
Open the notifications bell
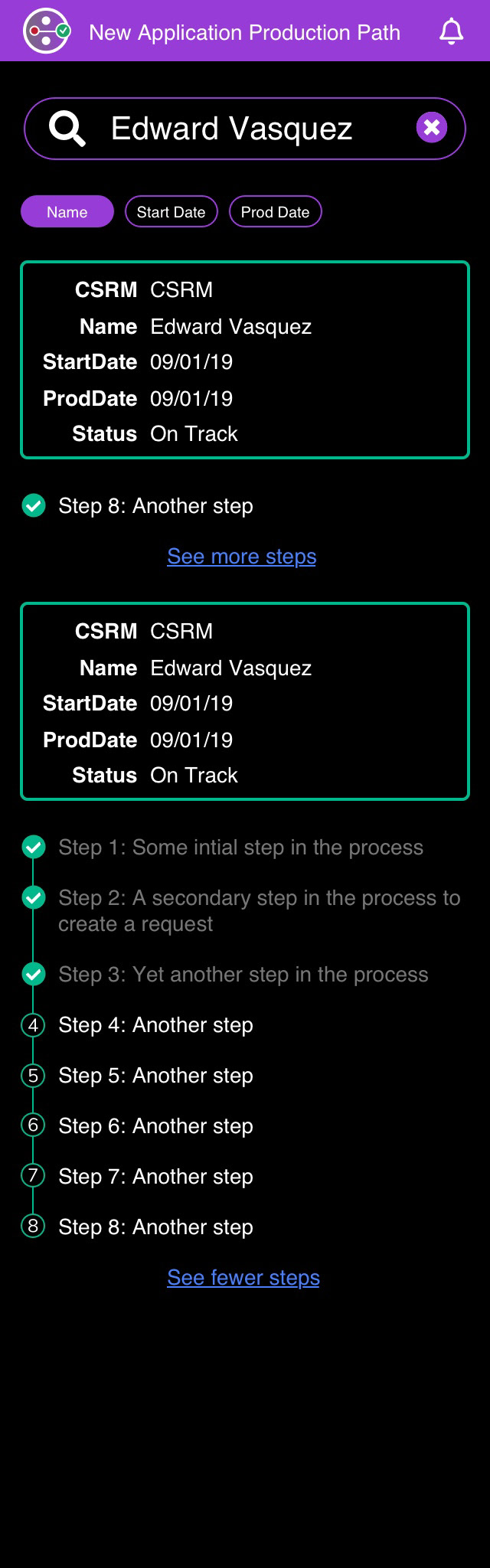[451, 31]
